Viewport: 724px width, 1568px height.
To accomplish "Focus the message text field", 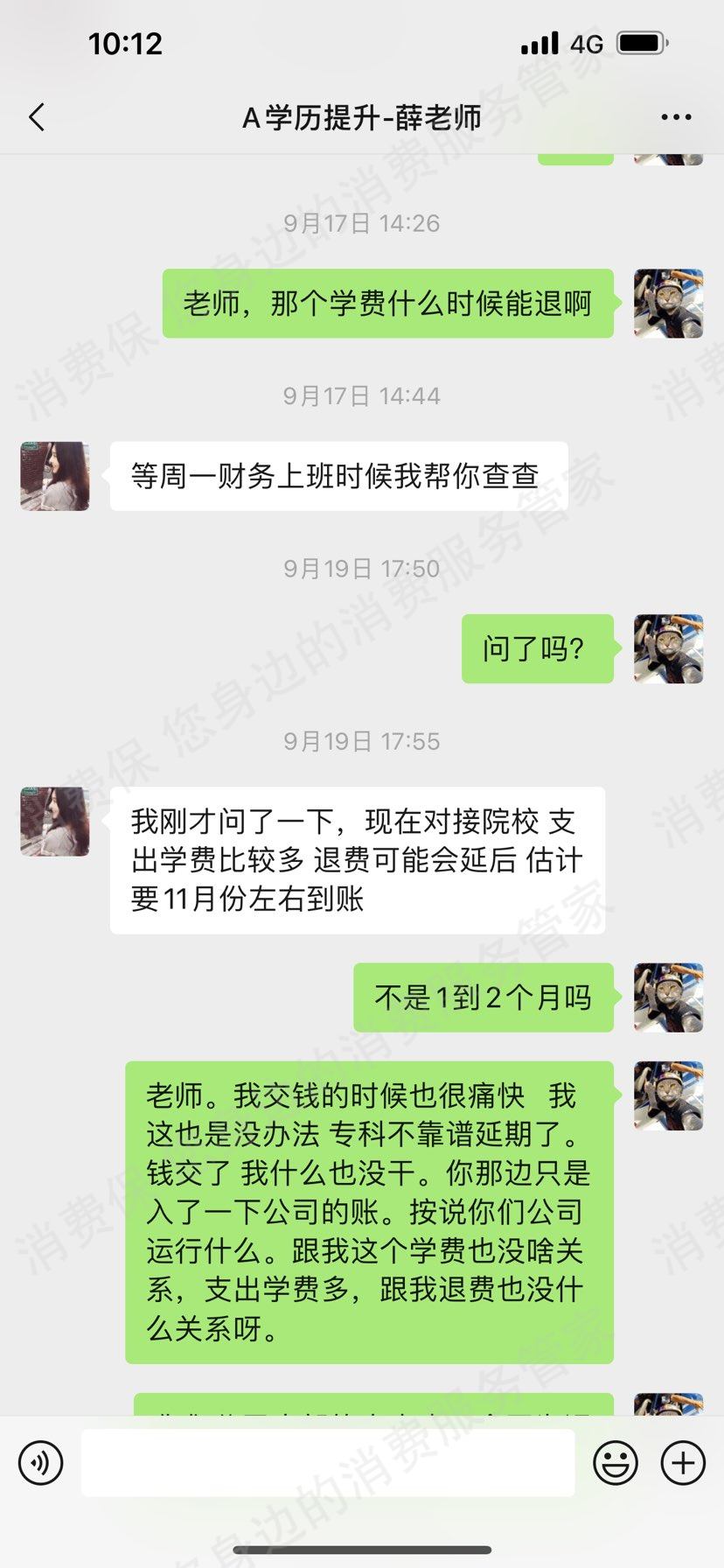I will point(328,1462).
